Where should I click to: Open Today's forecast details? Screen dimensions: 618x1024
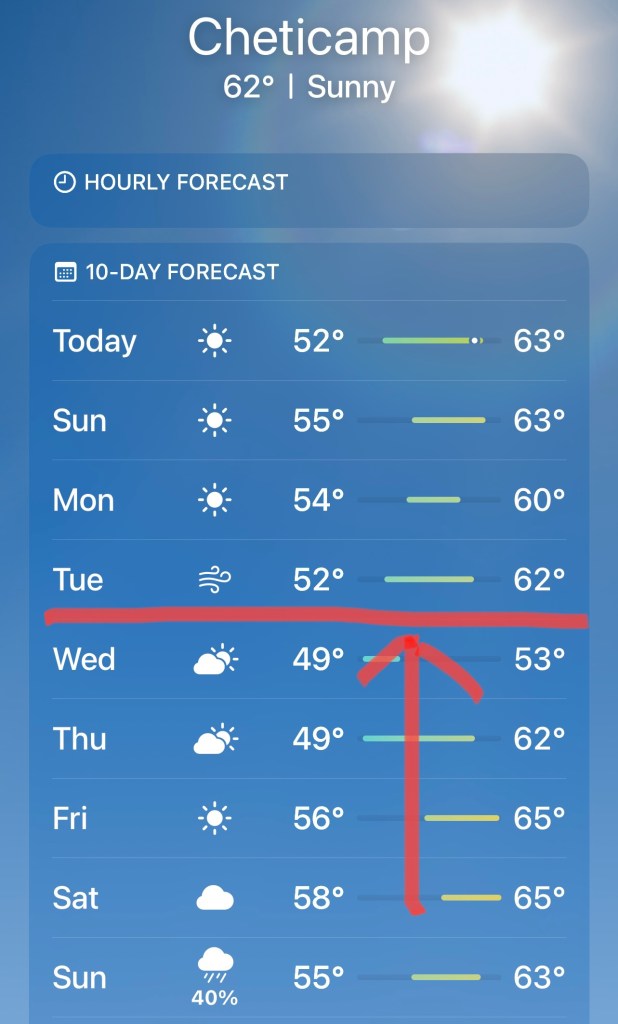(309, 341)
